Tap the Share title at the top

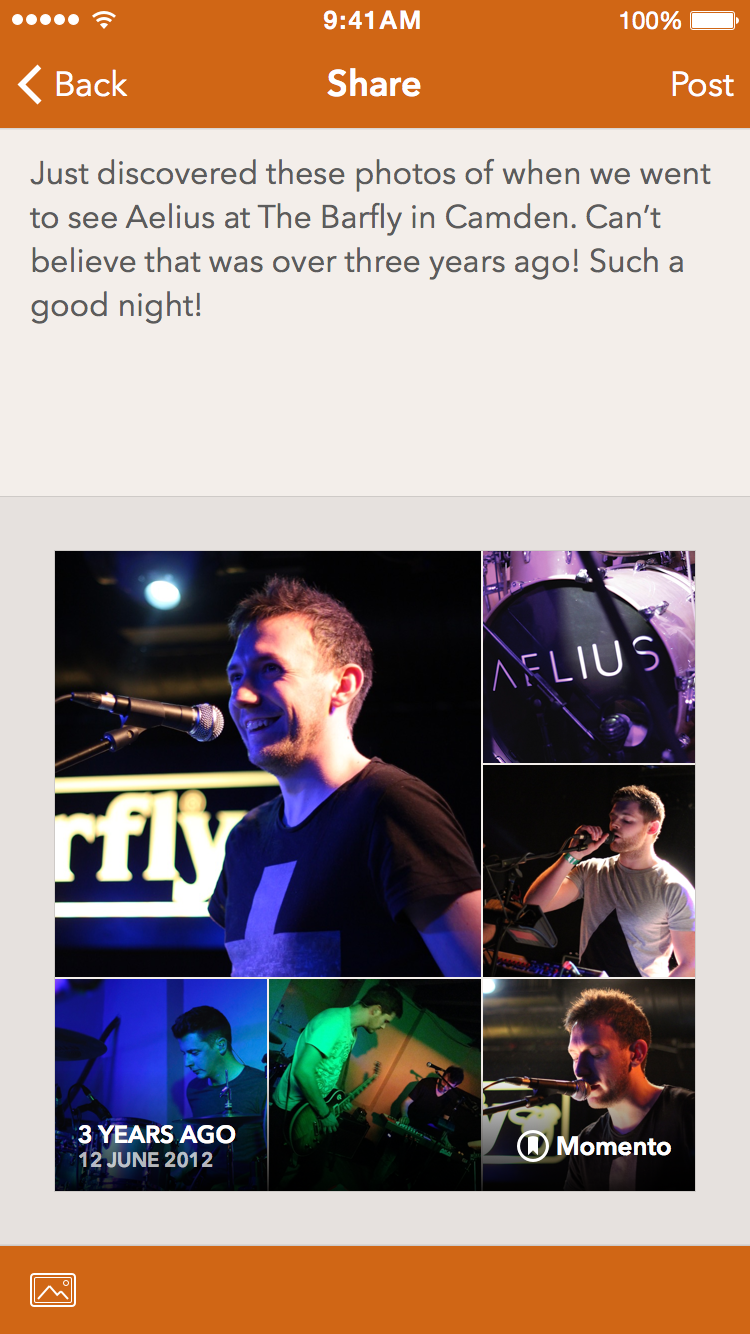pyautogui.click(x=374, y=84)
